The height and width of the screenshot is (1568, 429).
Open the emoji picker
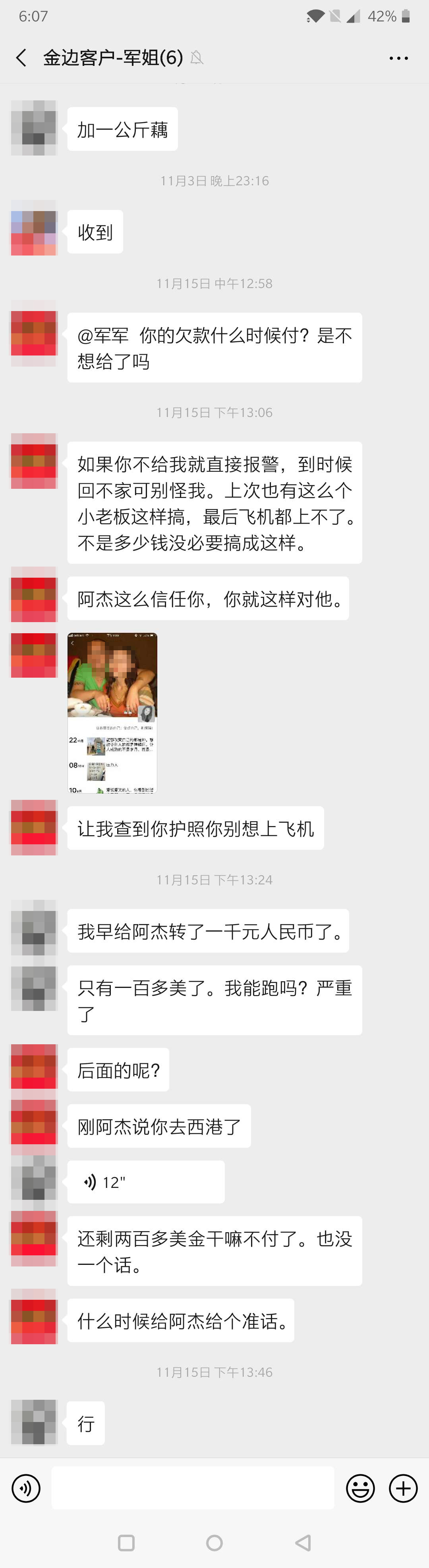tap(360, 1488)
